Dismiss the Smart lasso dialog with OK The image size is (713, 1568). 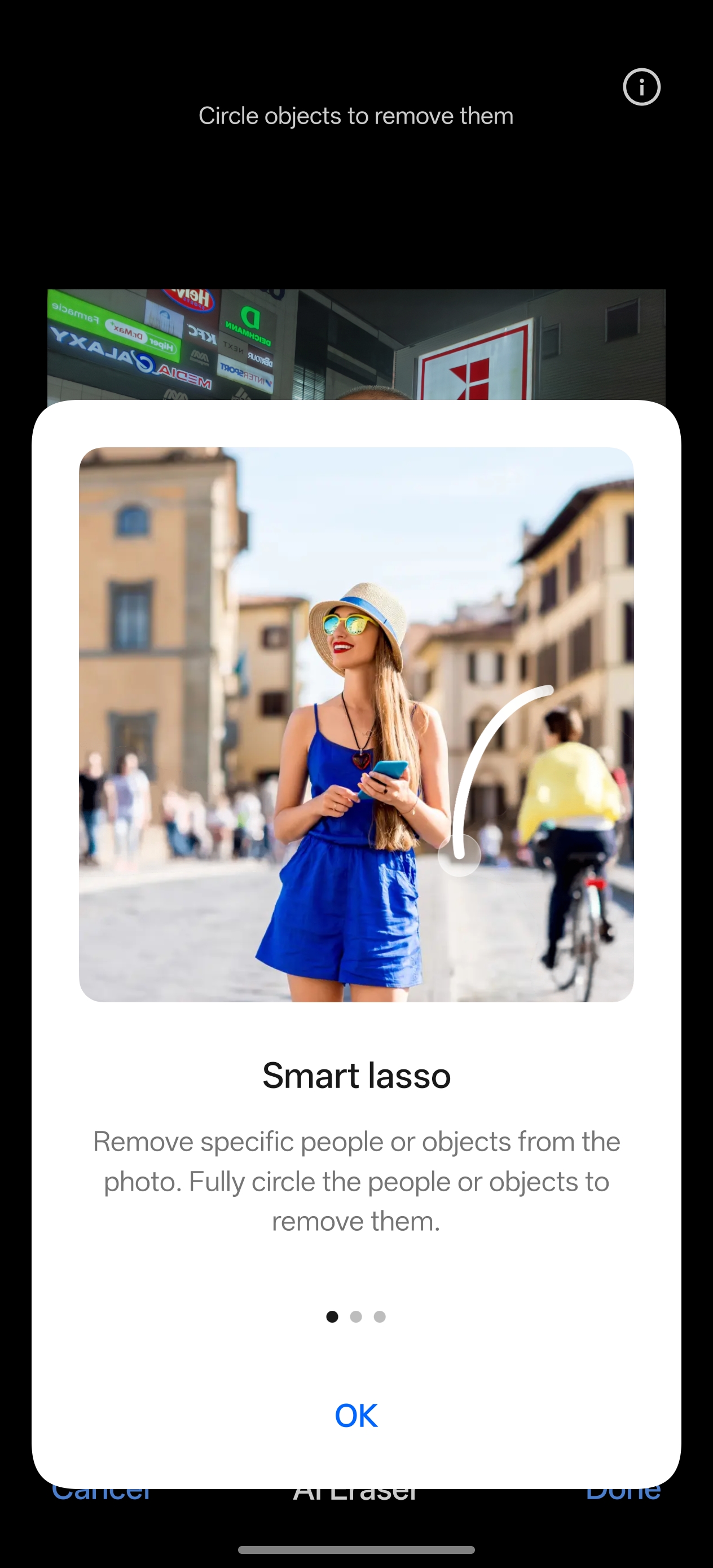[x=356, y=1415]
